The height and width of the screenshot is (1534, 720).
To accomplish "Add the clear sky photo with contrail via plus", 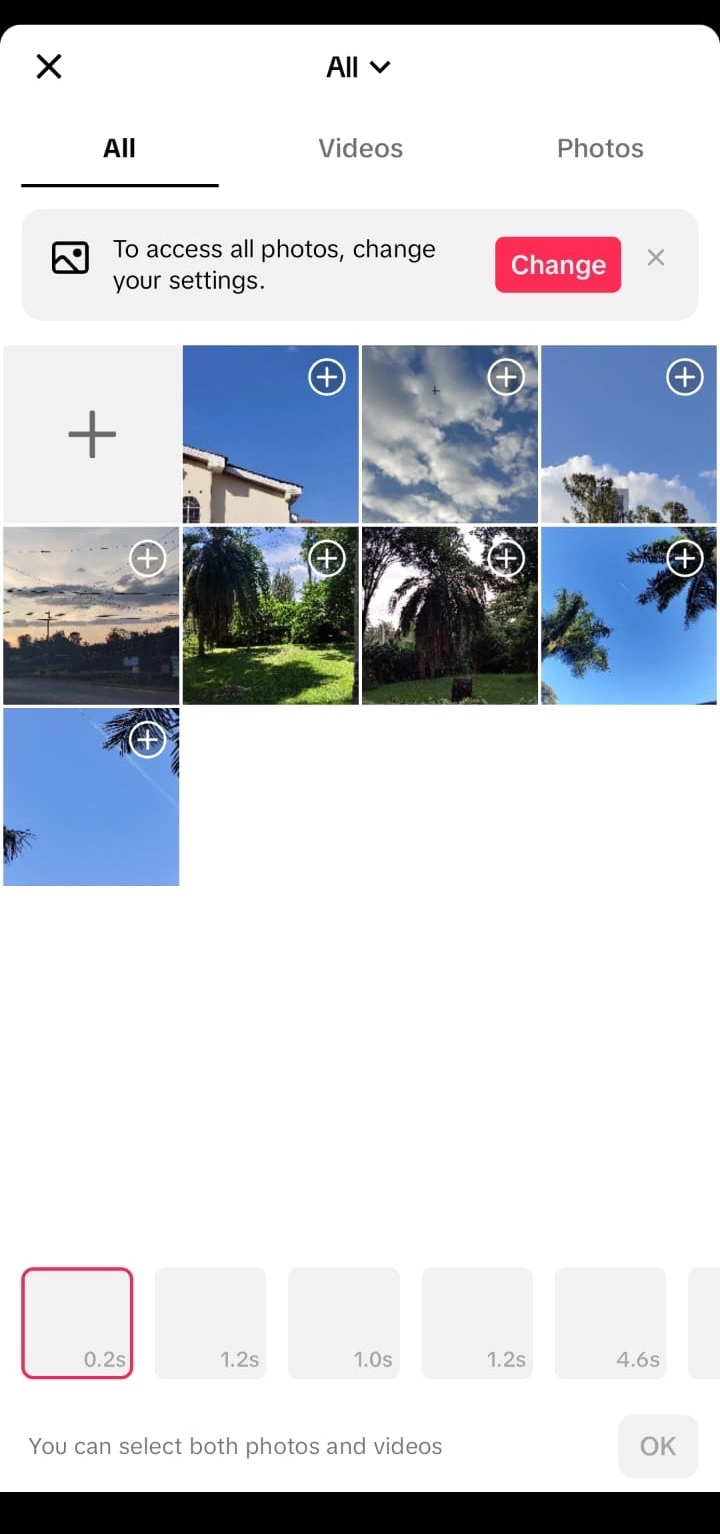I will click(147, 740).
